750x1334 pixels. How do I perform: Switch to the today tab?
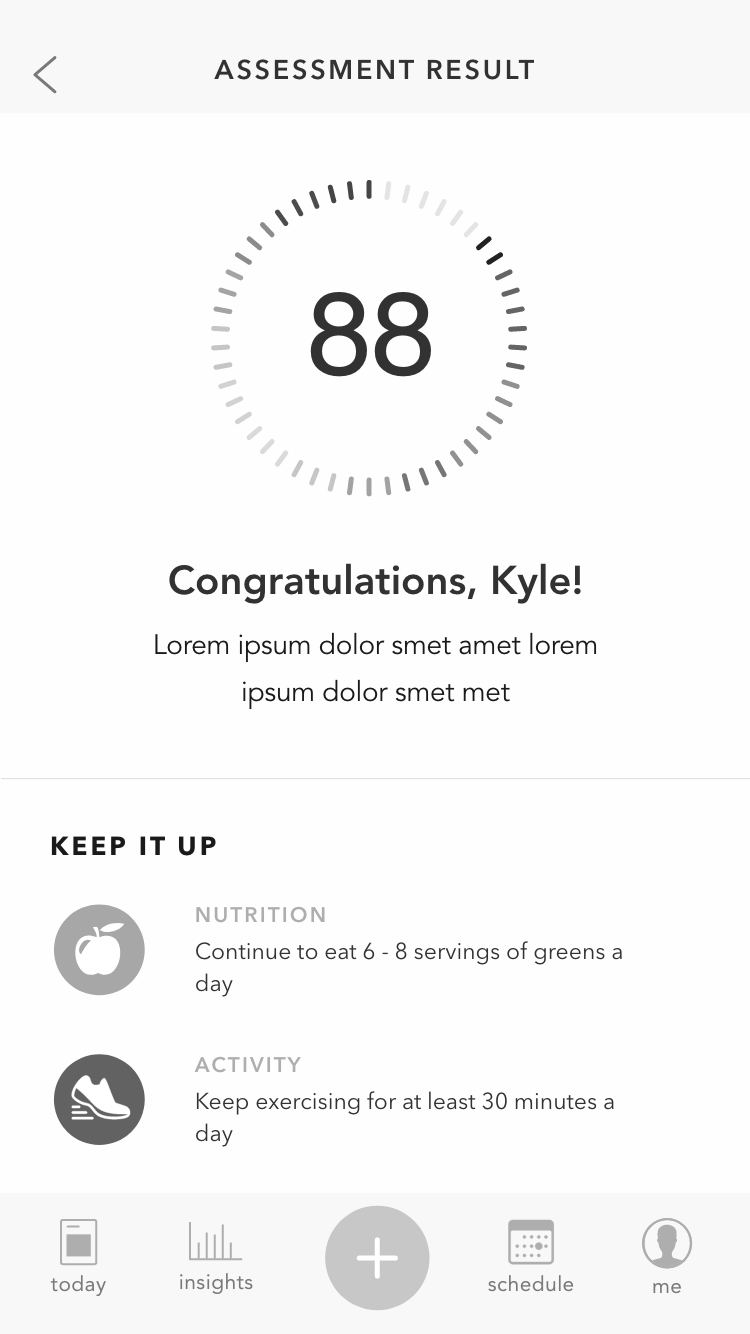pyautogui.click(x=78, y=1256)
